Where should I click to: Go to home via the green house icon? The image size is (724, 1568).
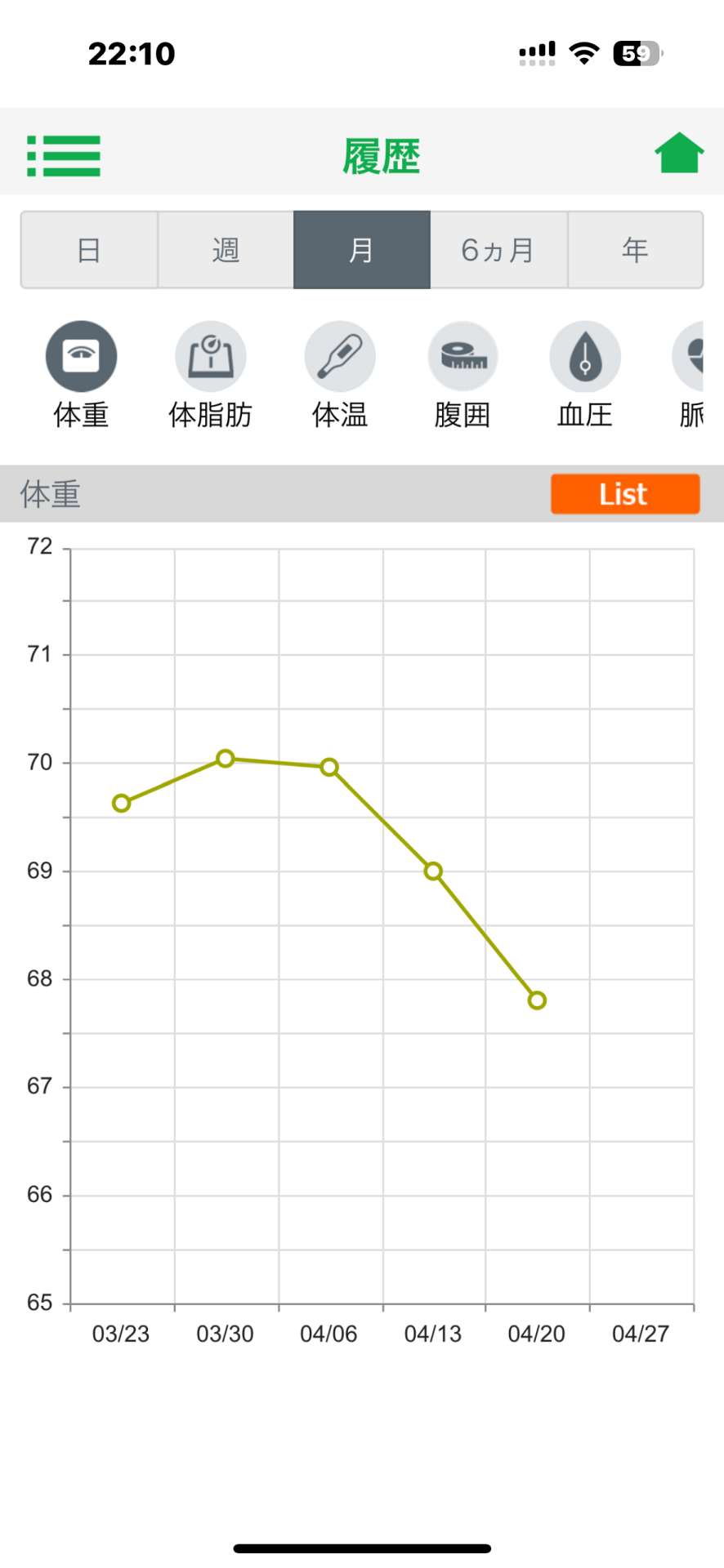point(678,154)
